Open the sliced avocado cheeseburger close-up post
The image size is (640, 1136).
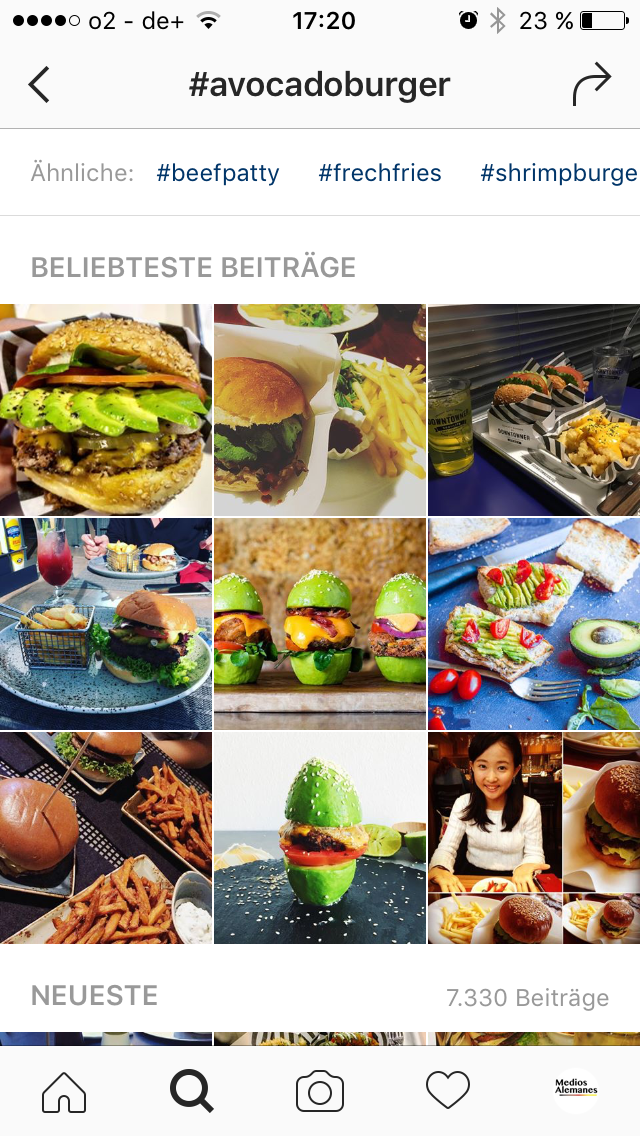coord(106,410)
